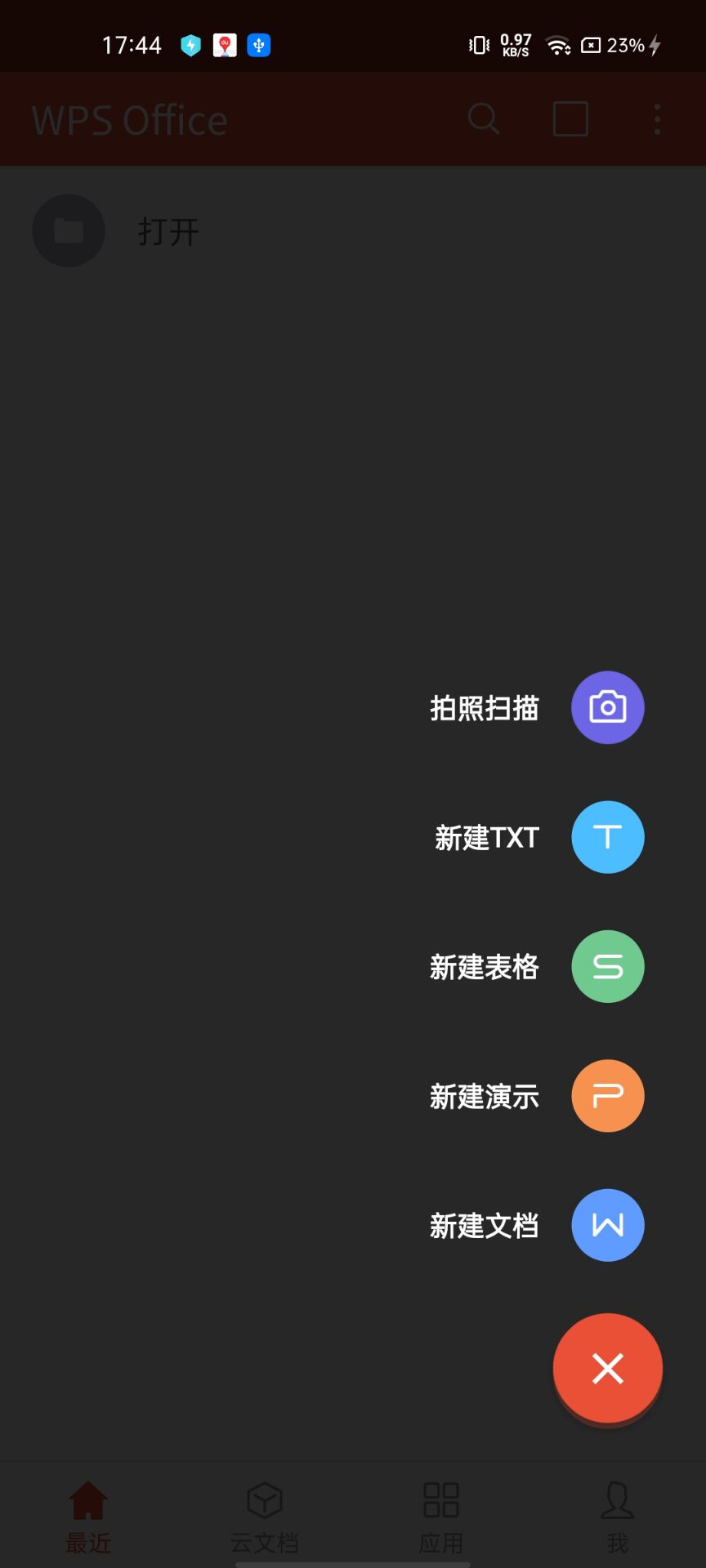The height and width of the screenshot is (1568, 706).
Task: Select 新建表格 to create a spreadsheet
Action: (x=607, y=967)
